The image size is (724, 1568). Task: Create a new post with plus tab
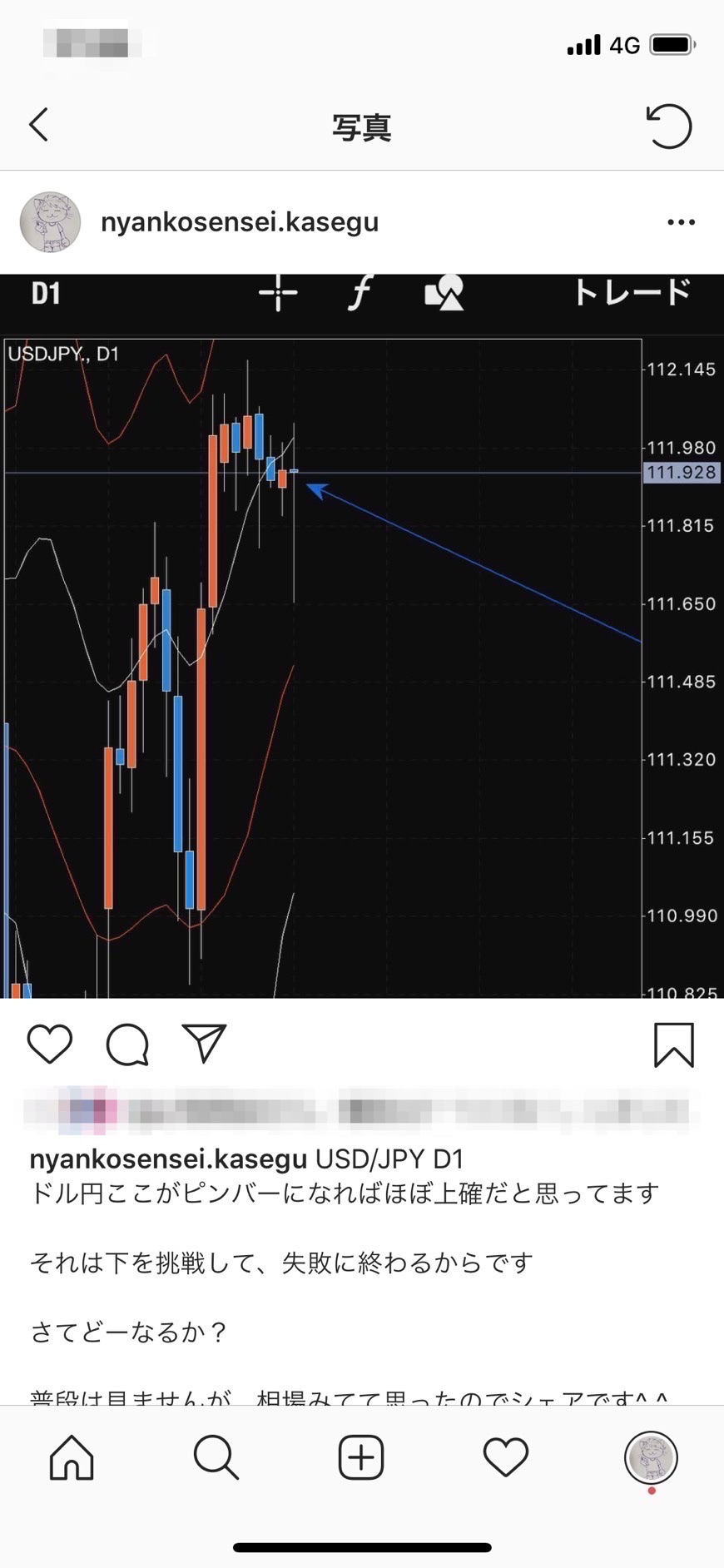coord(361,1457)
